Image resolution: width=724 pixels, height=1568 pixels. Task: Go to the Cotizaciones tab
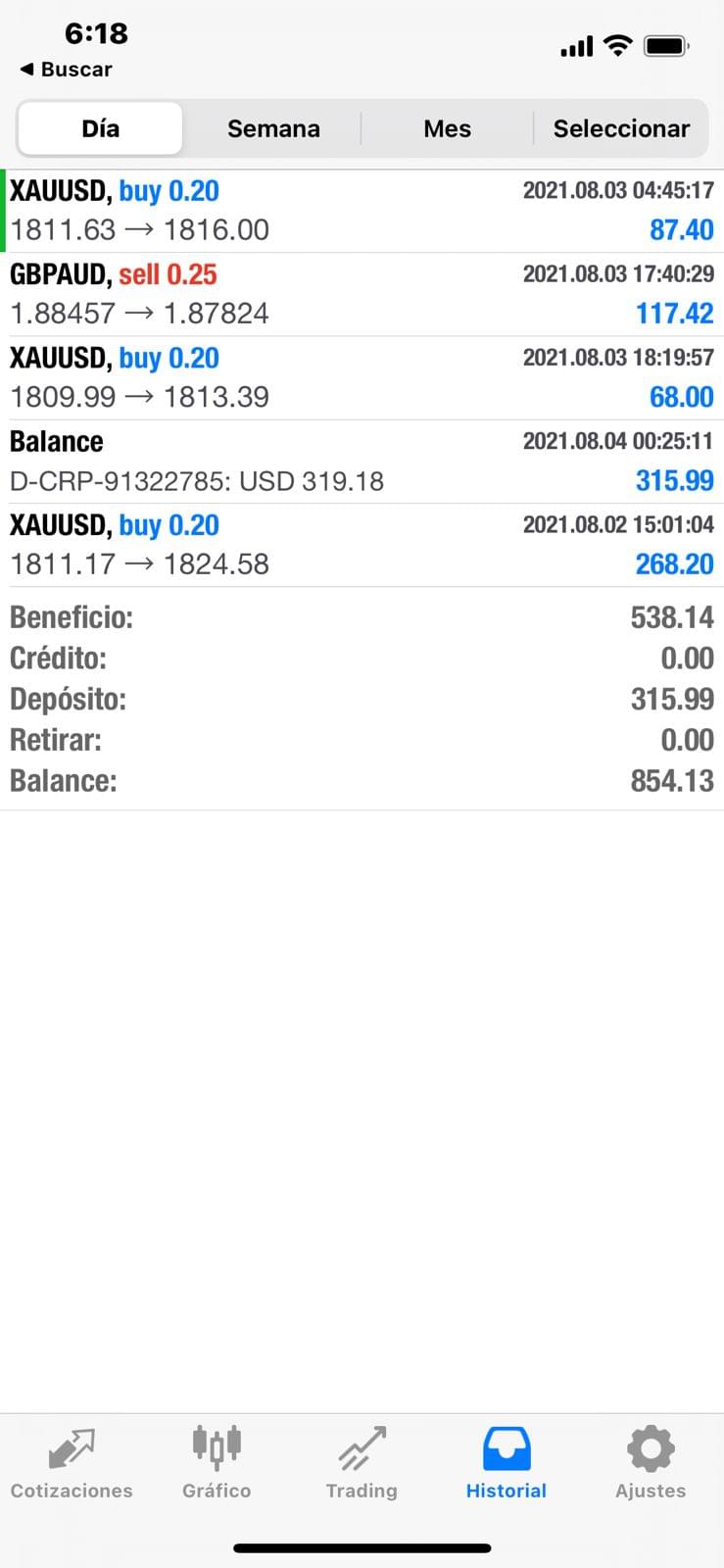(72, 1464)
